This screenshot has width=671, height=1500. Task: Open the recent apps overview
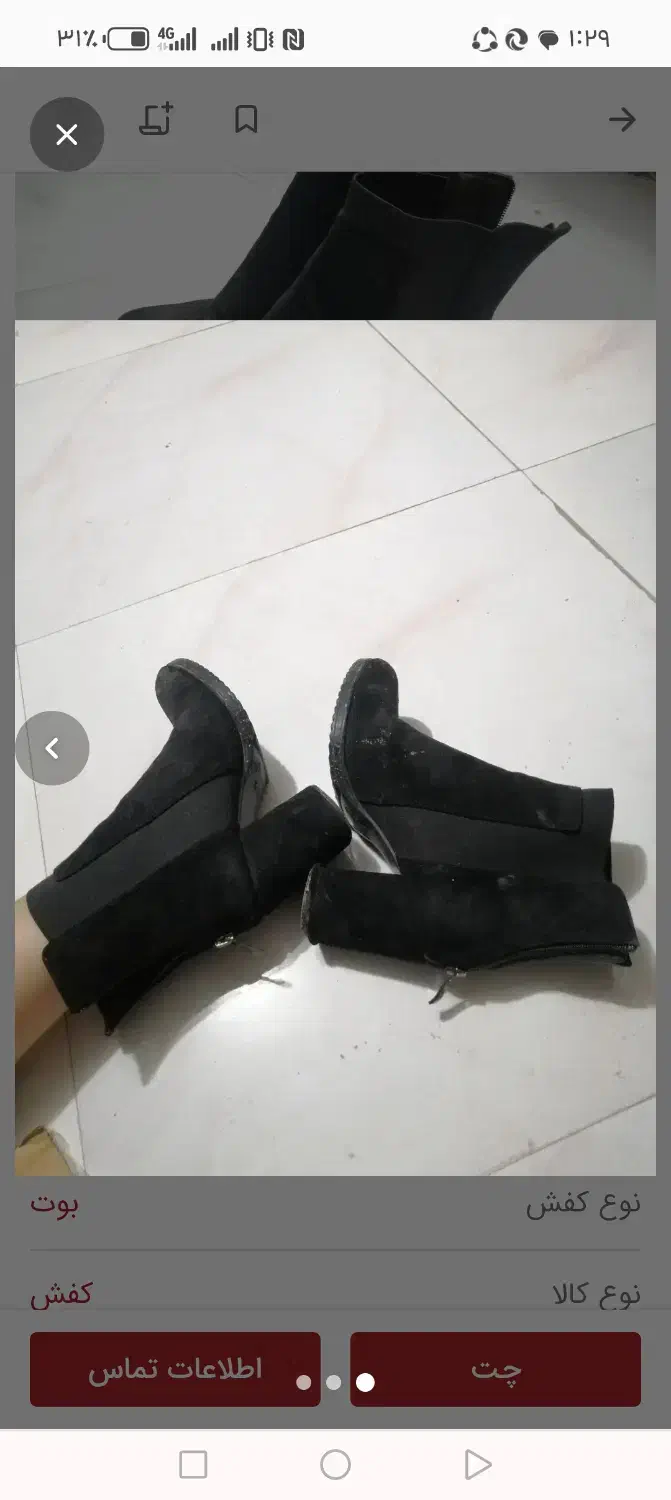193,1465
